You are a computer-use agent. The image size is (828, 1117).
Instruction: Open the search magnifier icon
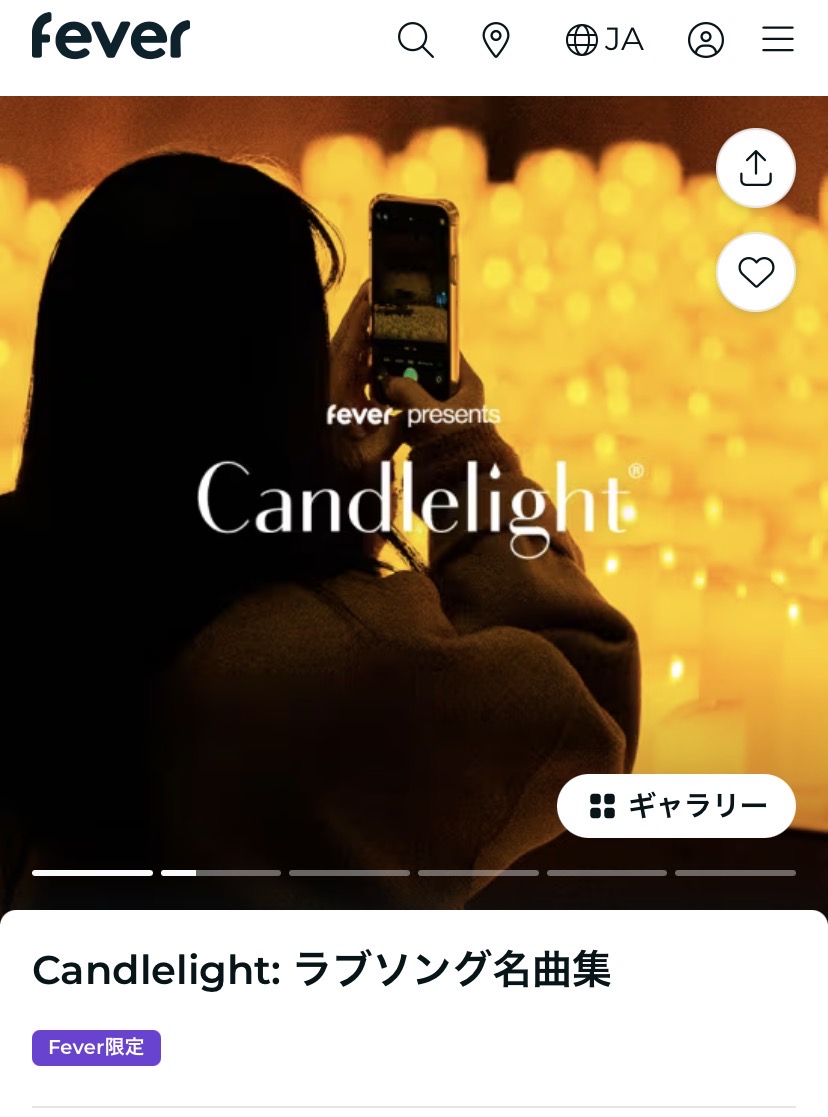click(x=415, y=40)
